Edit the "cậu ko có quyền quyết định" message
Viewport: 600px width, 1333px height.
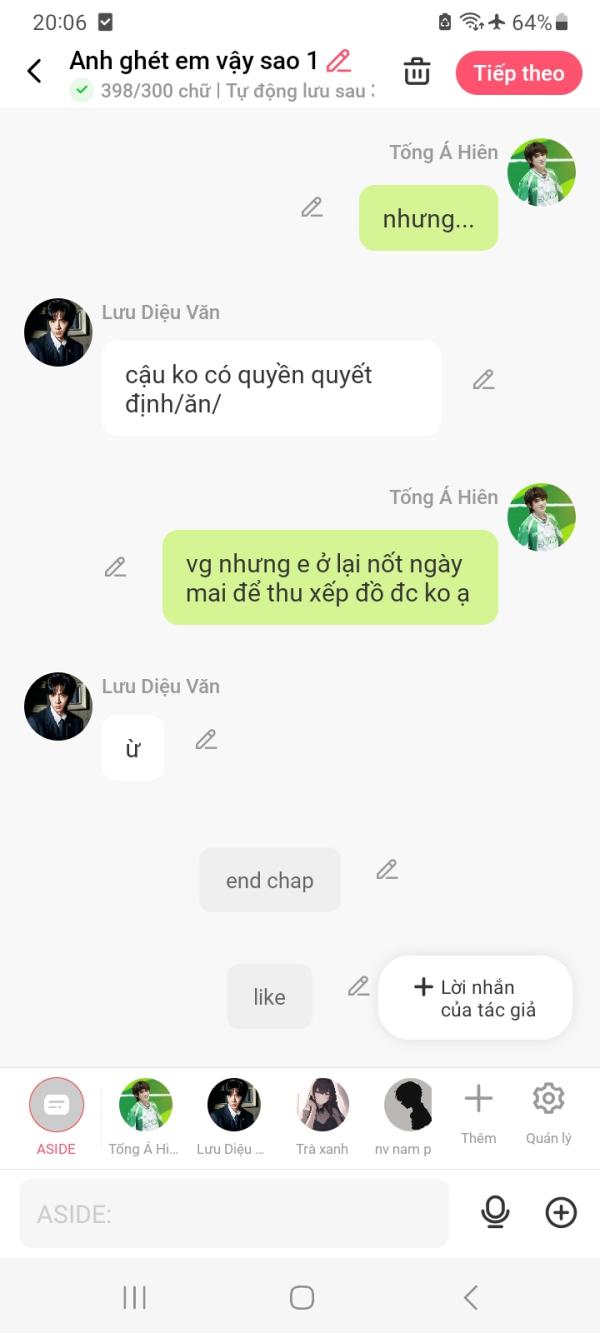484,380
